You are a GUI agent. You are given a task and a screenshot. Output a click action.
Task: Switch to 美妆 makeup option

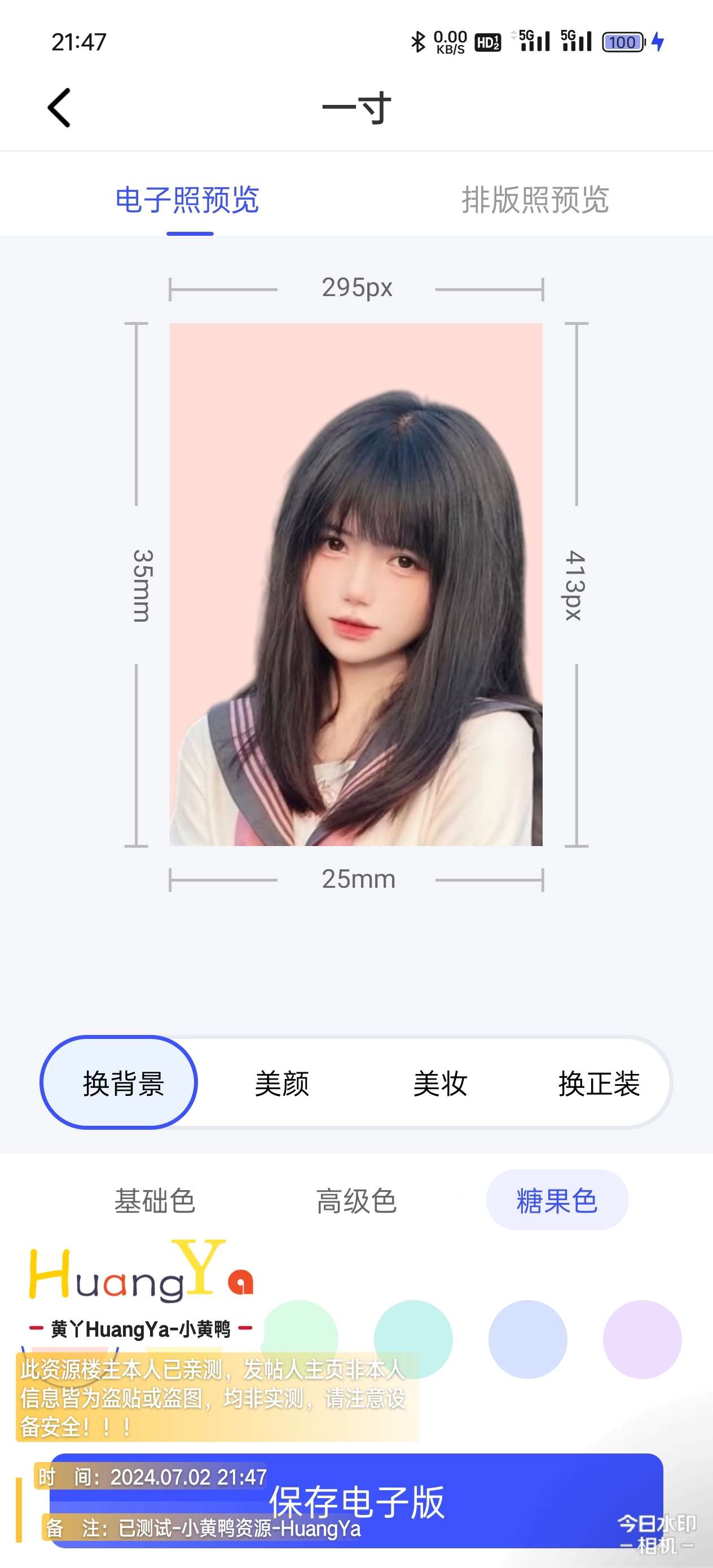439,1084
